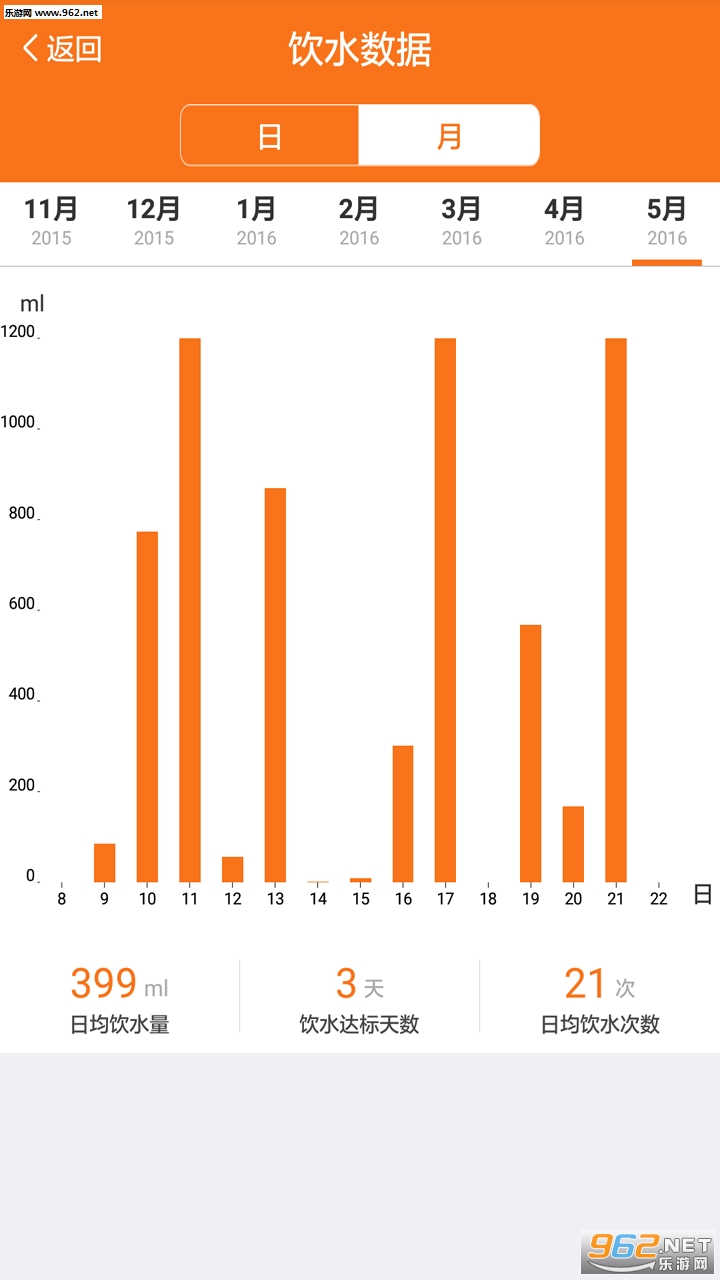Select 12月 2015

pos(154,222)
